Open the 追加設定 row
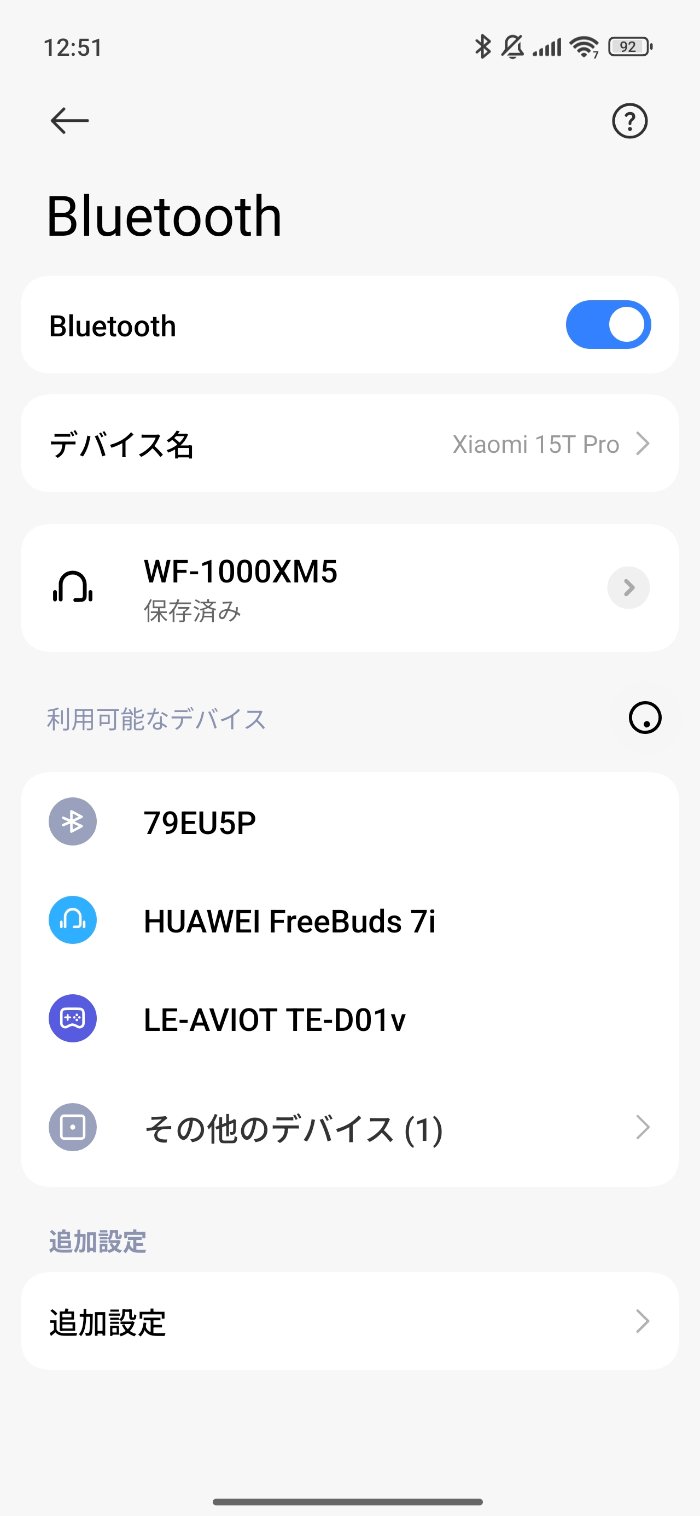The image size is (700, 1516). pos(350,1322)
